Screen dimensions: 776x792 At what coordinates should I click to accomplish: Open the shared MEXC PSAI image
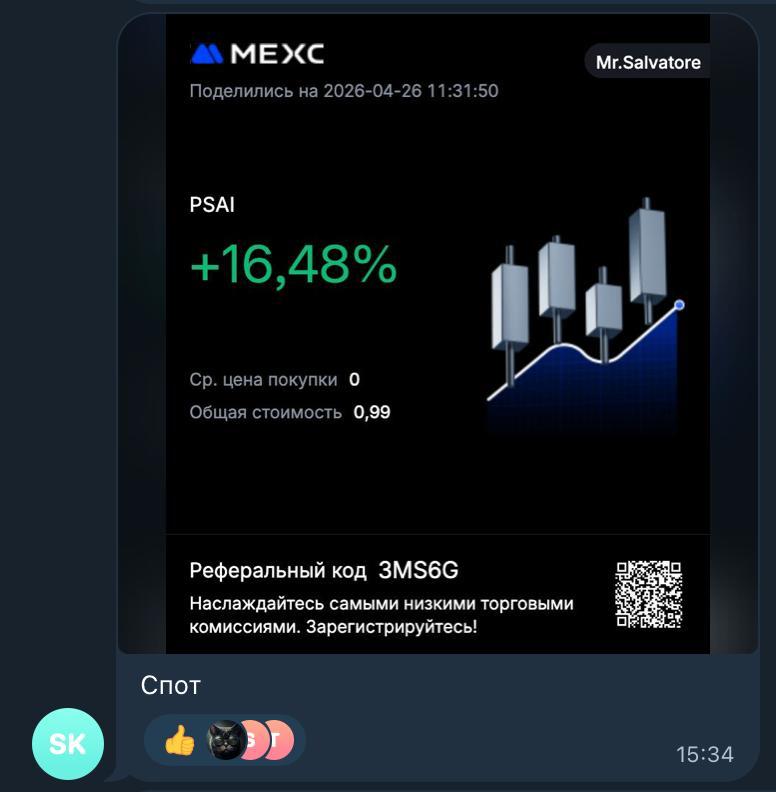pos(438,333)
